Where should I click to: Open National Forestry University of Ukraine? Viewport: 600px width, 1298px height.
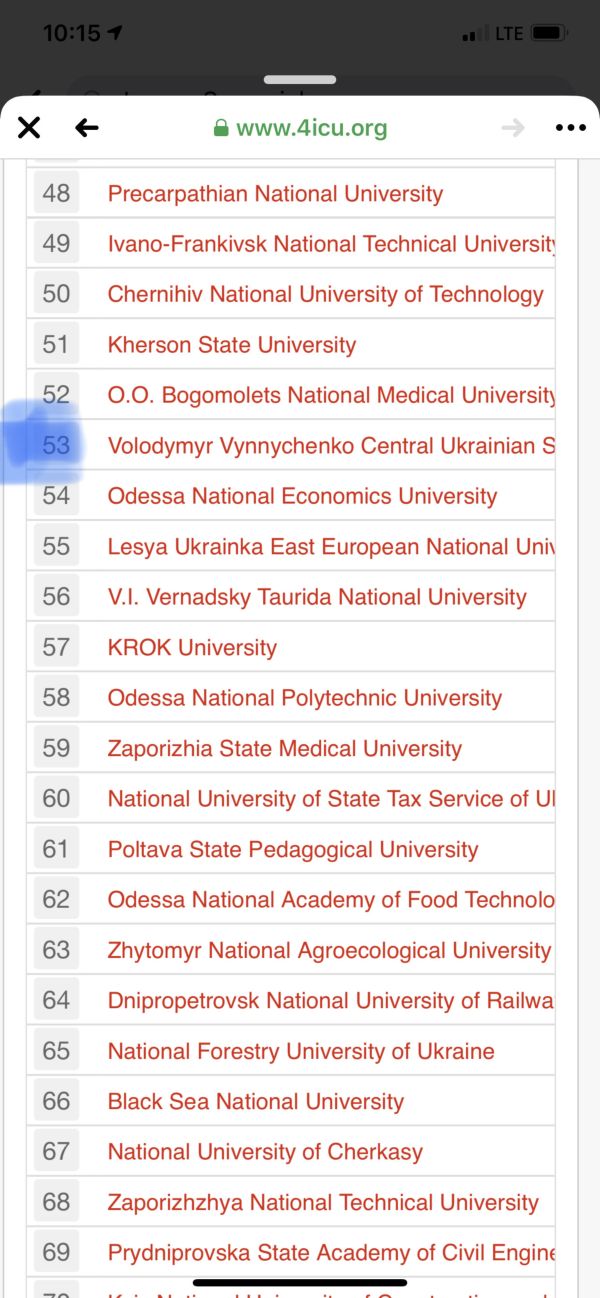[x=300, y=1051]
